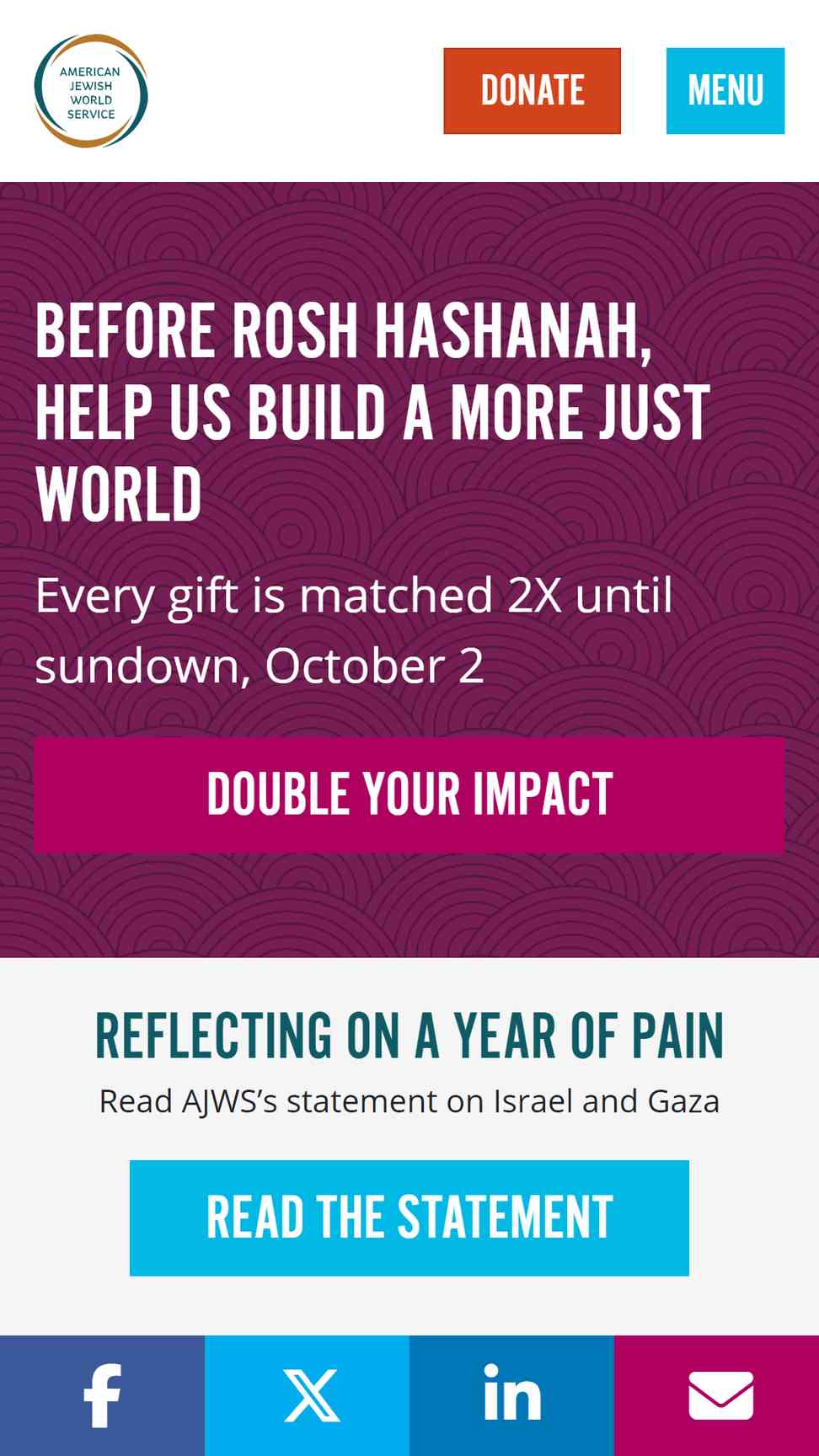This screenshot has width=819, height=1456.
Task: Tap the orange Donate button
Action: point(532,91)
